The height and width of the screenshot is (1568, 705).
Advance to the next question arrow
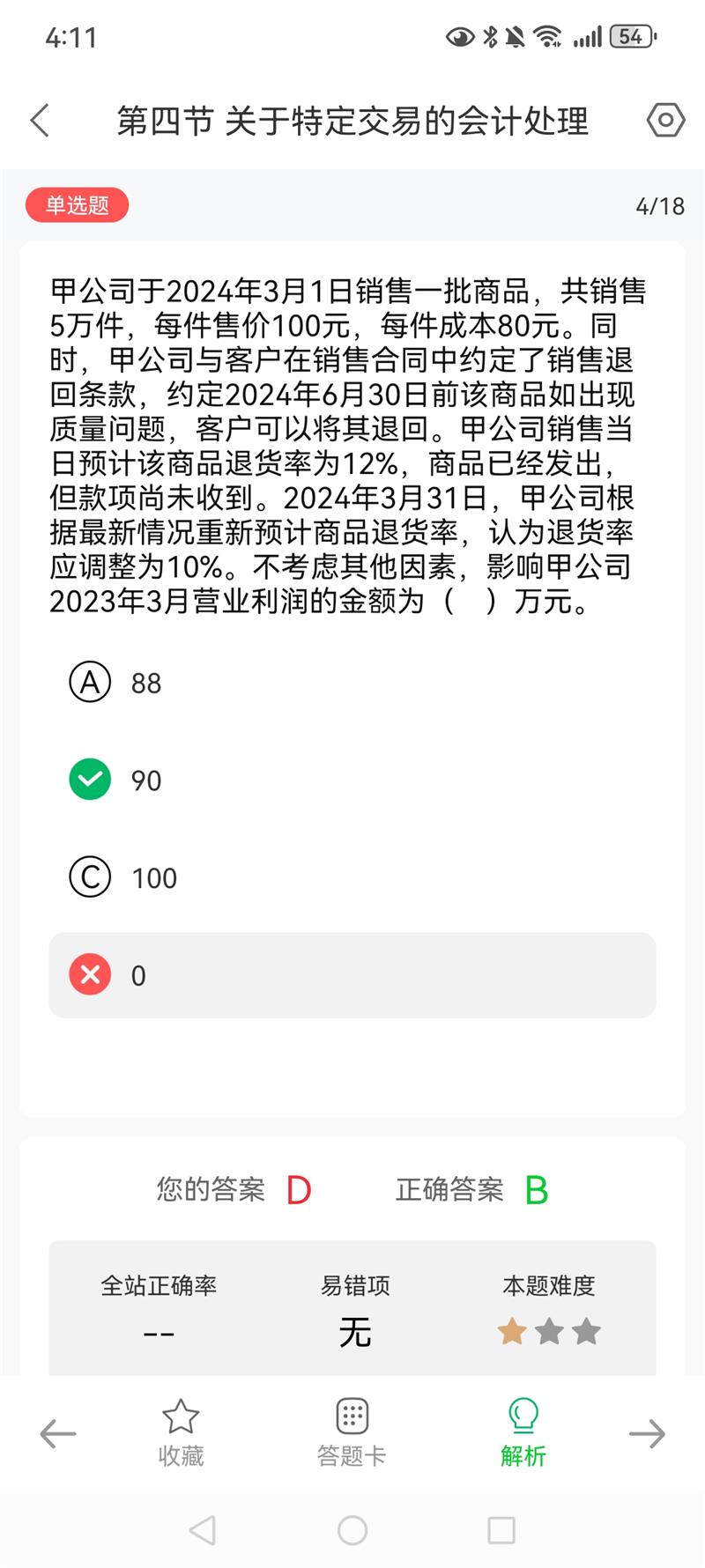647,1434
